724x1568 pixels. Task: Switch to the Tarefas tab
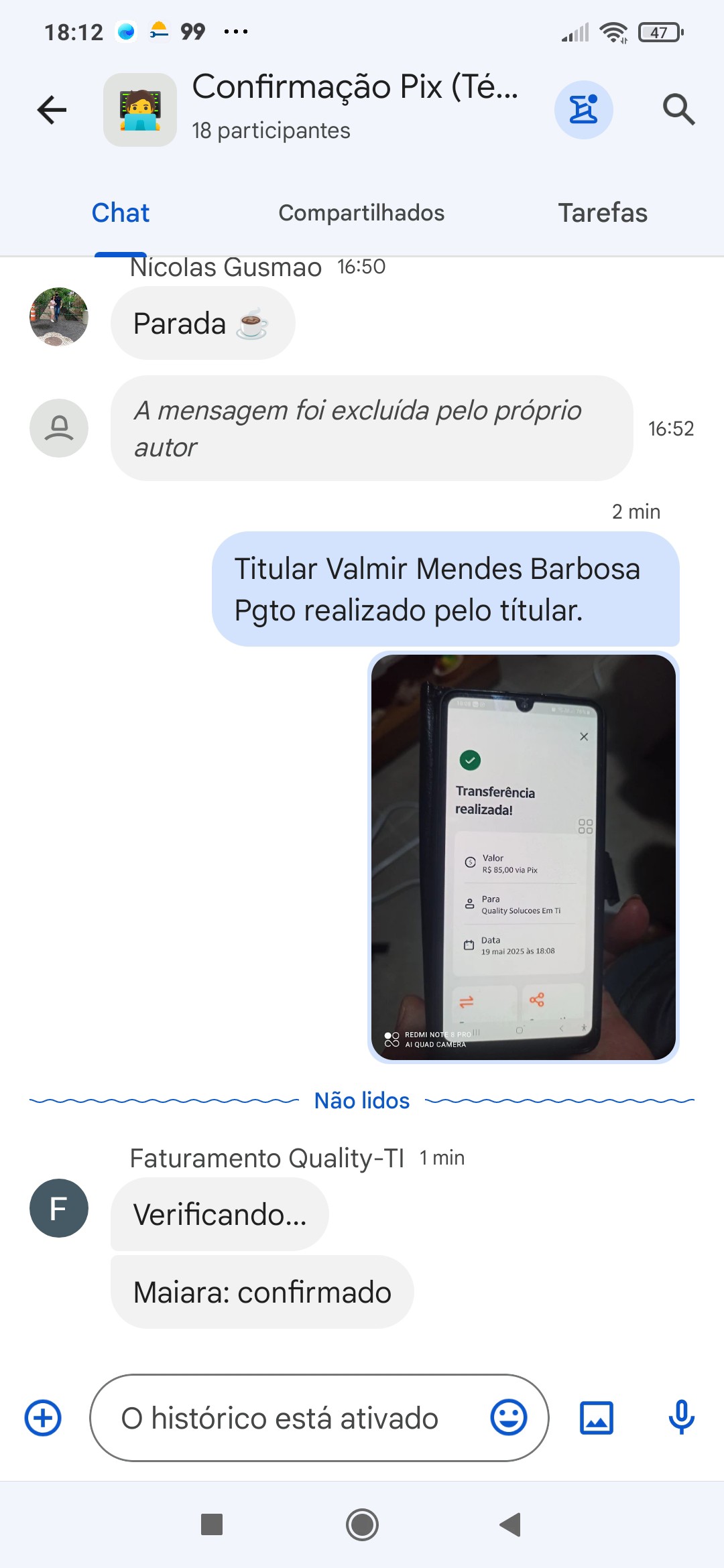[x=603, y=213]
